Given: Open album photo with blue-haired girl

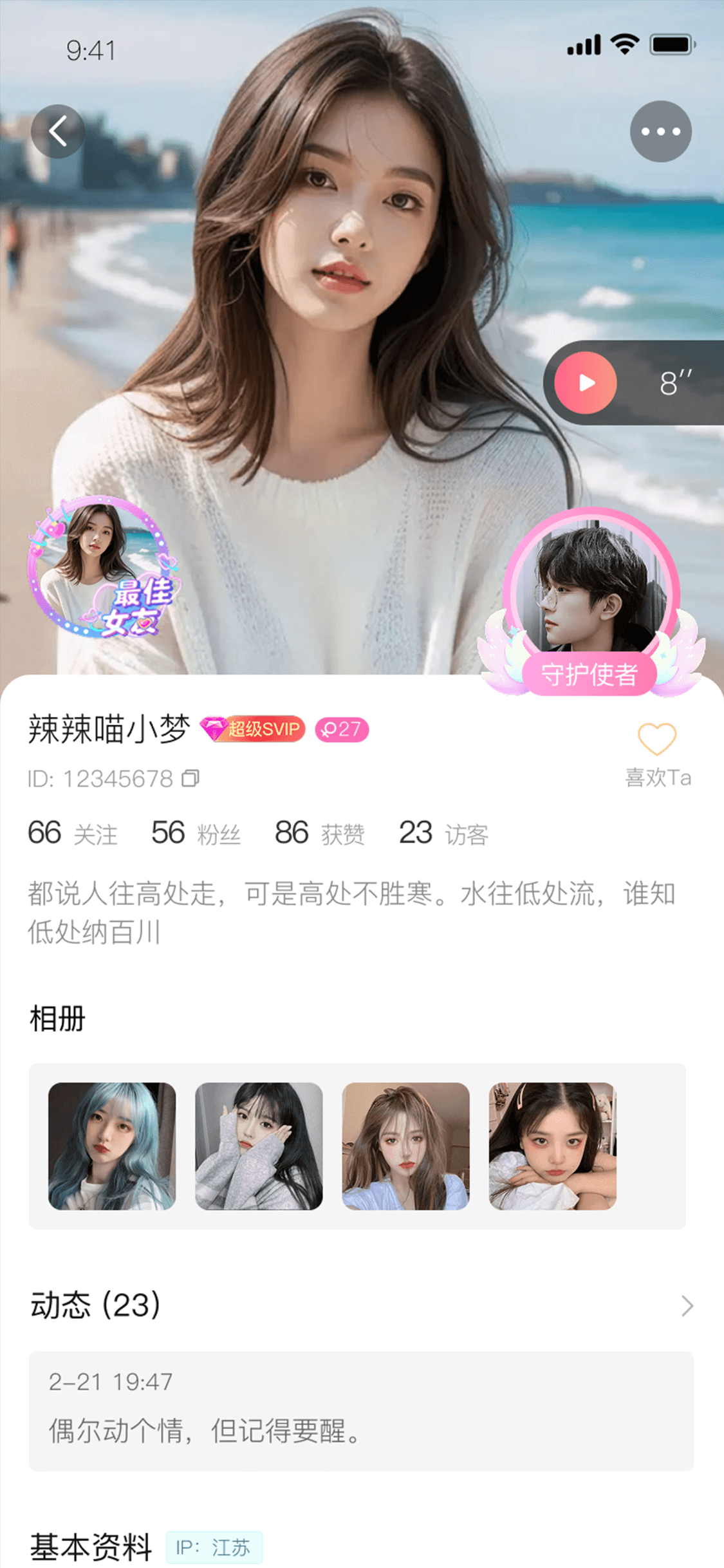Looking at the screenshot, I should 112,1146.
